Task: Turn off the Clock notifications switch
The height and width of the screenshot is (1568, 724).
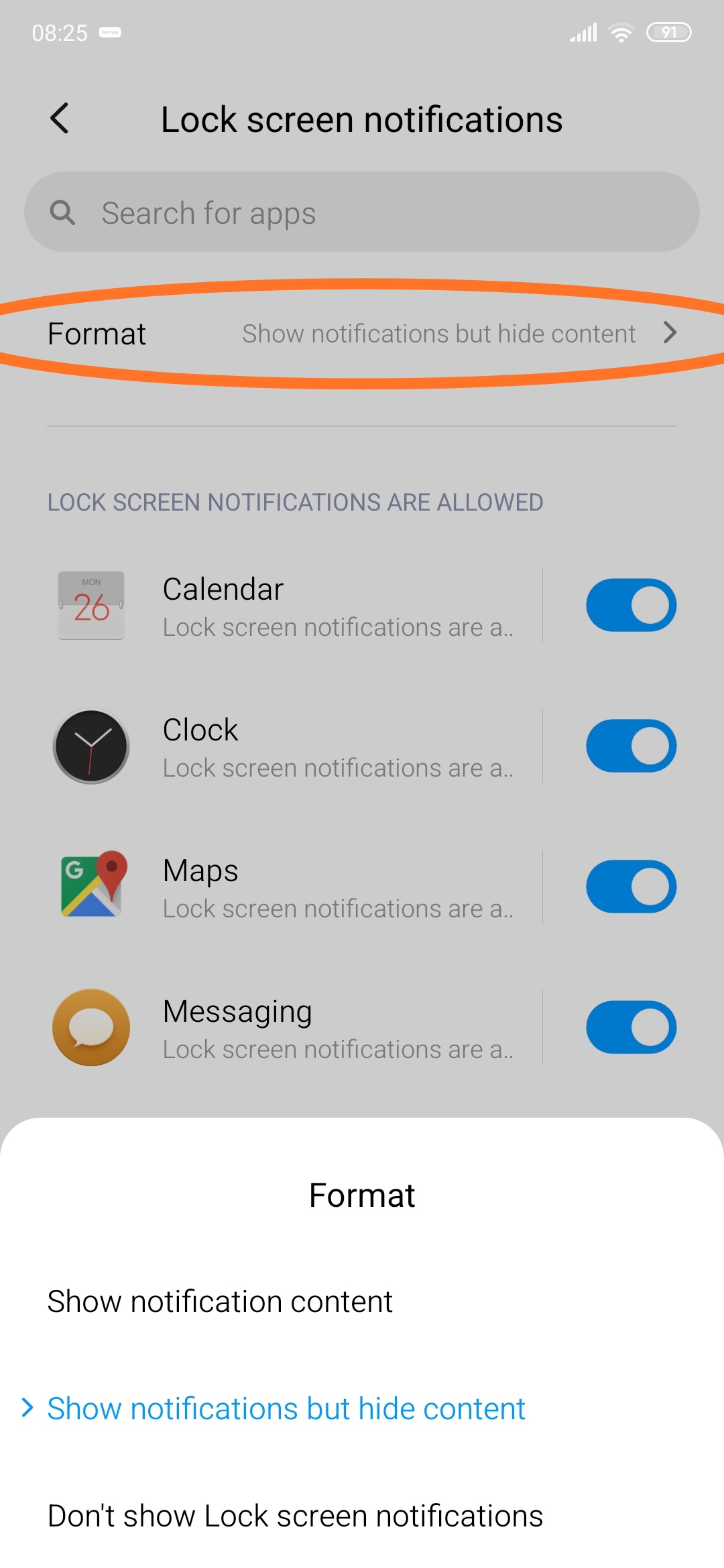Action: click(x=630, y=746)
